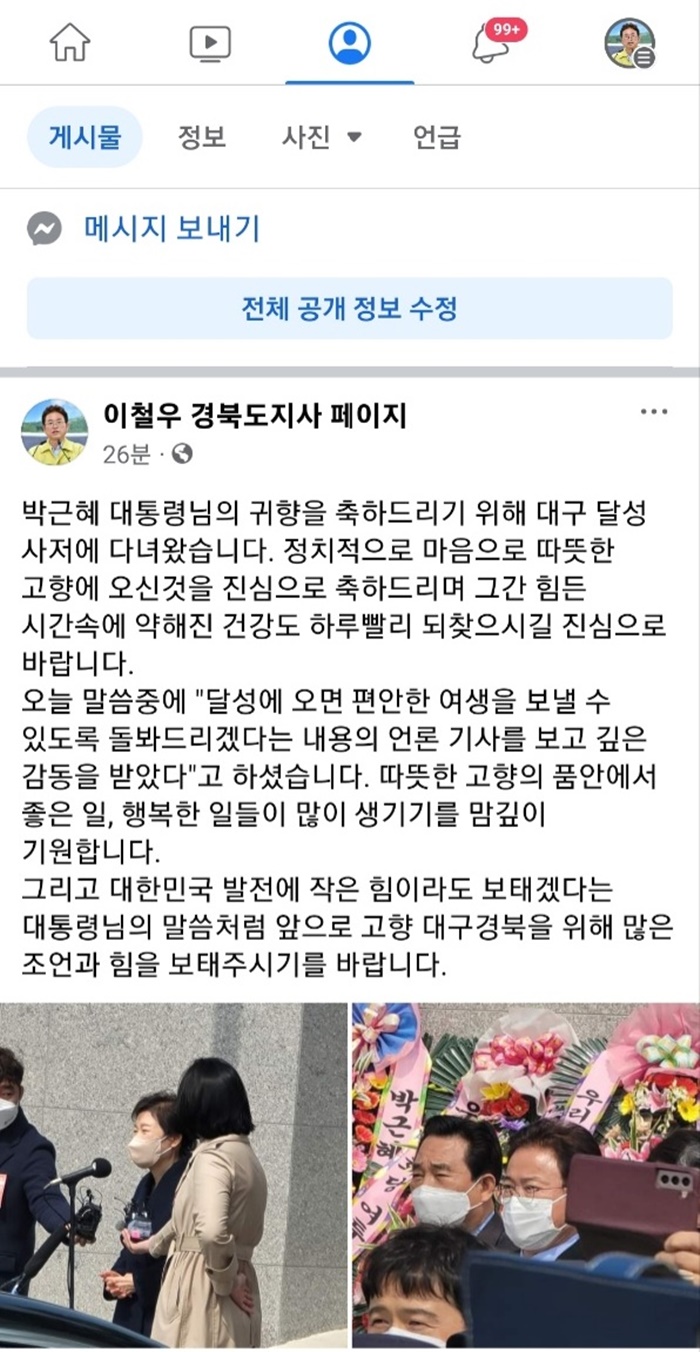Open the left photo with microphones

click(x=173, y=1175)
